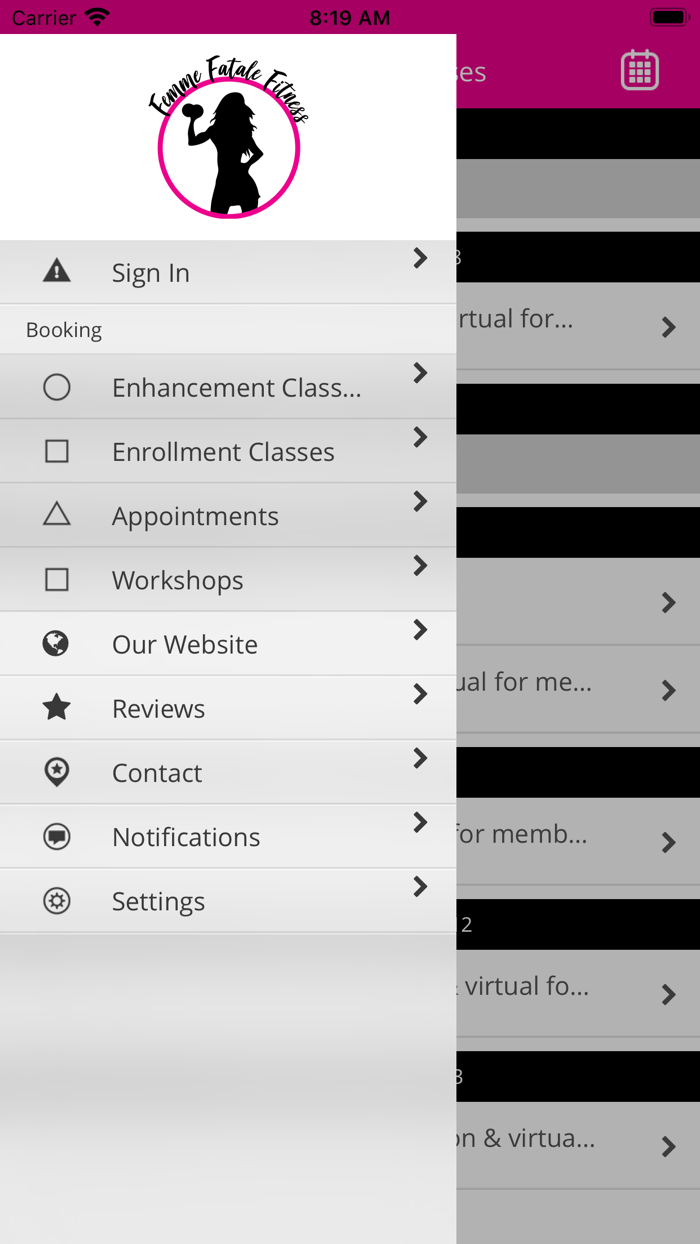View Notifications
This screenshot has height=1244, width=700.
click(x=228, y=836)
